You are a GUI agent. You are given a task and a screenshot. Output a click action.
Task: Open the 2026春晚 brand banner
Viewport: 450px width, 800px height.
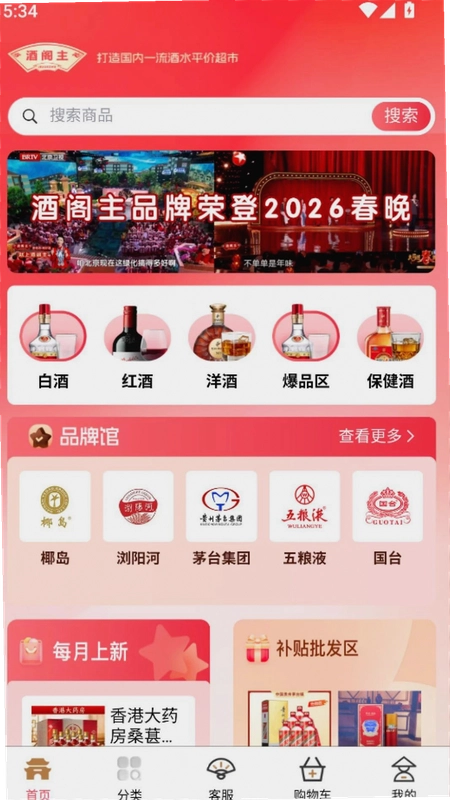(221, 211)
